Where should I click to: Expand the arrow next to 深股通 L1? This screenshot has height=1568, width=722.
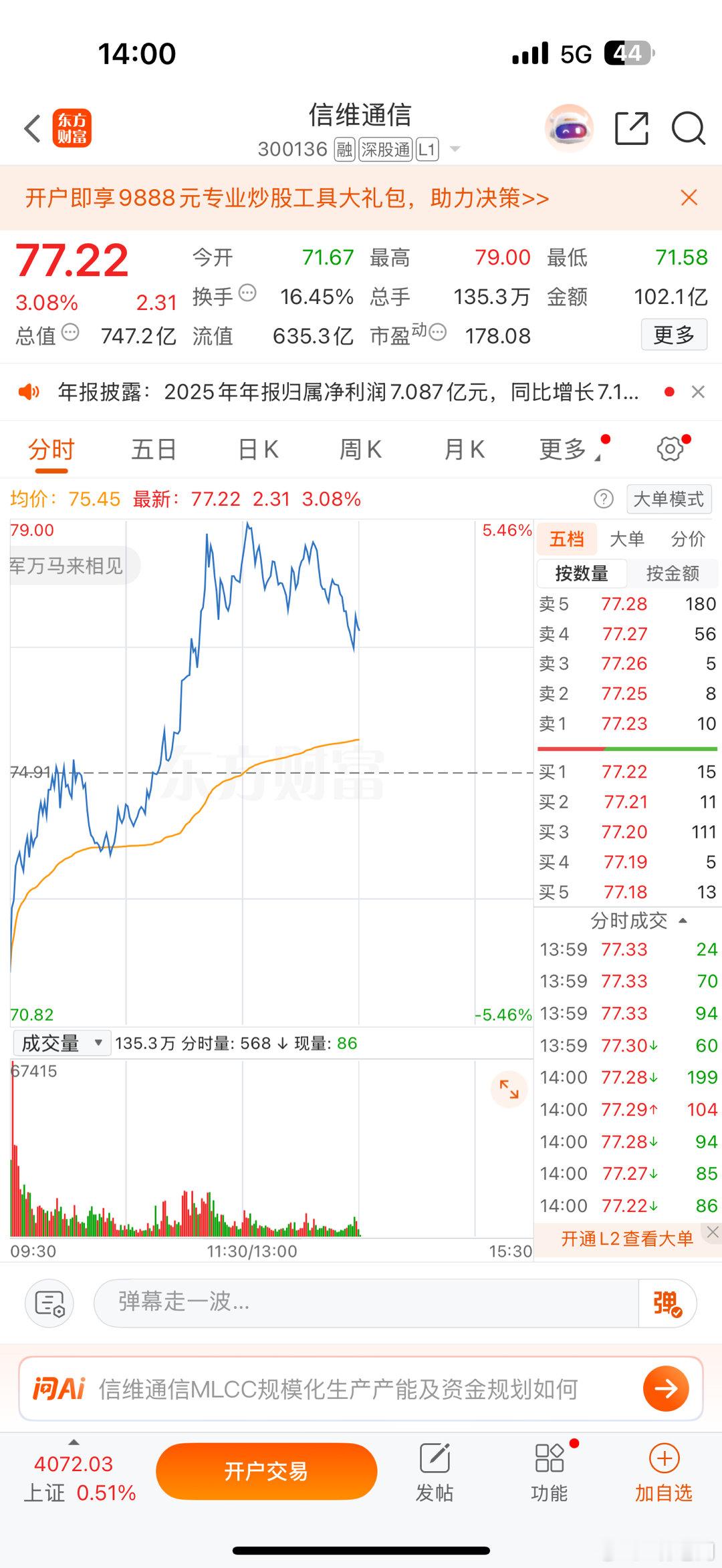(454, 150)
